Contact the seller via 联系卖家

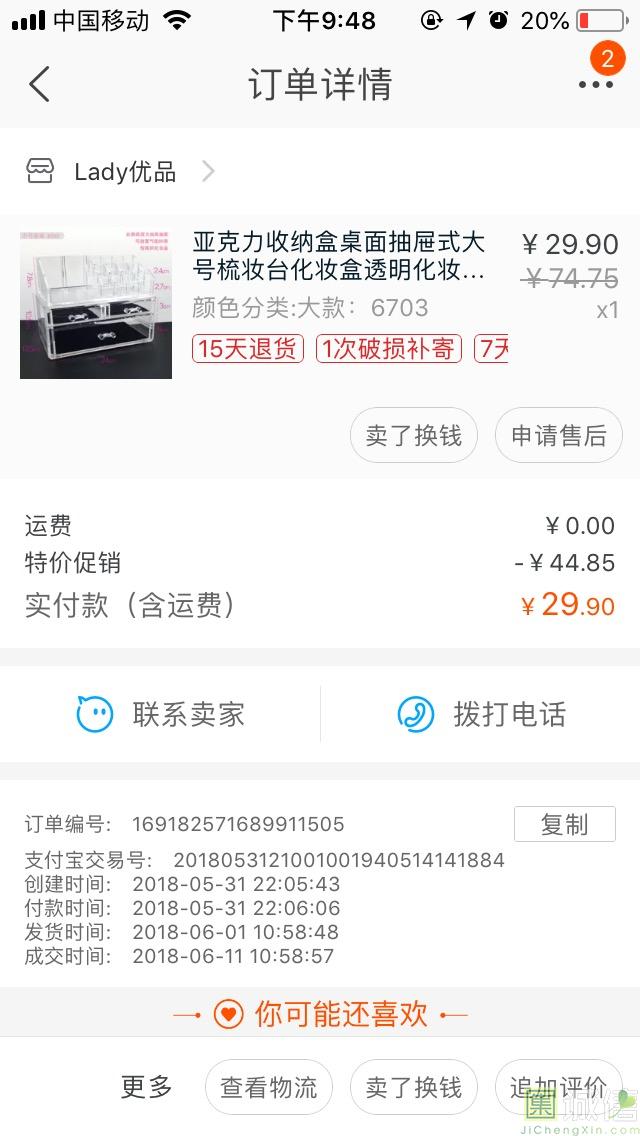coord(160,714)
